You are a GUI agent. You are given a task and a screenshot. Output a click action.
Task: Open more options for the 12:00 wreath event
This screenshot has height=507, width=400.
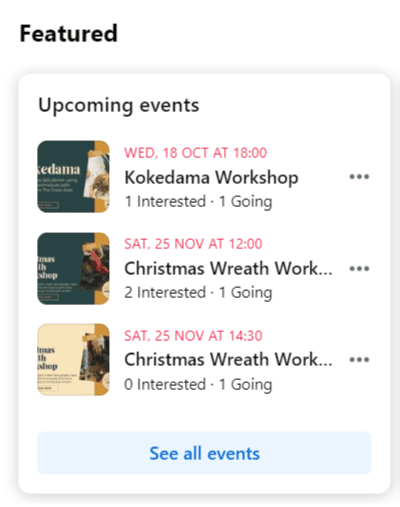pyautogui.click(x=359, y=268)
